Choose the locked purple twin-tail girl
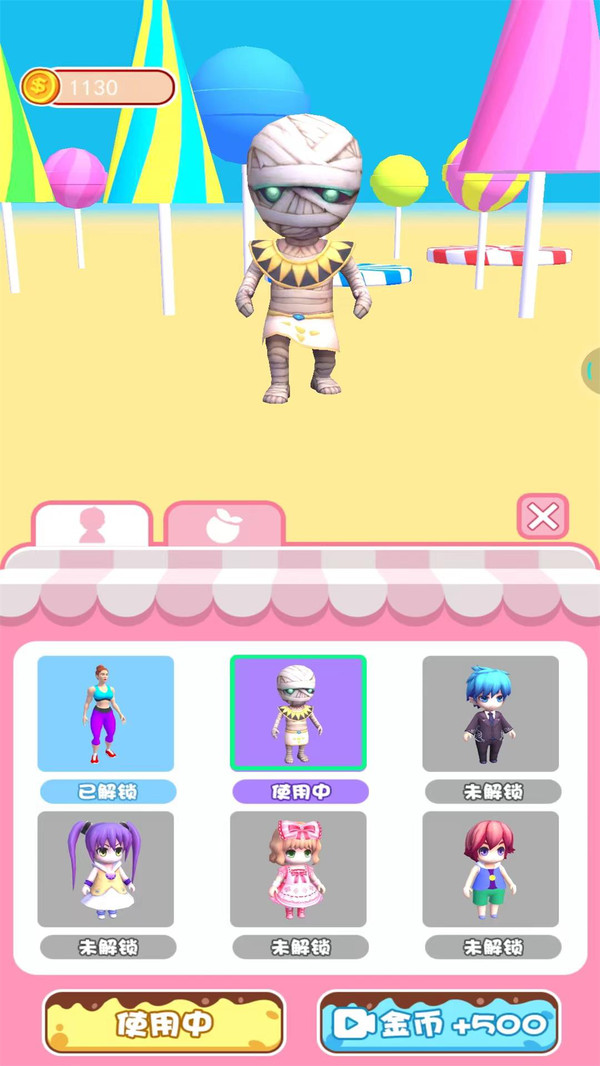 coord(106,868)
